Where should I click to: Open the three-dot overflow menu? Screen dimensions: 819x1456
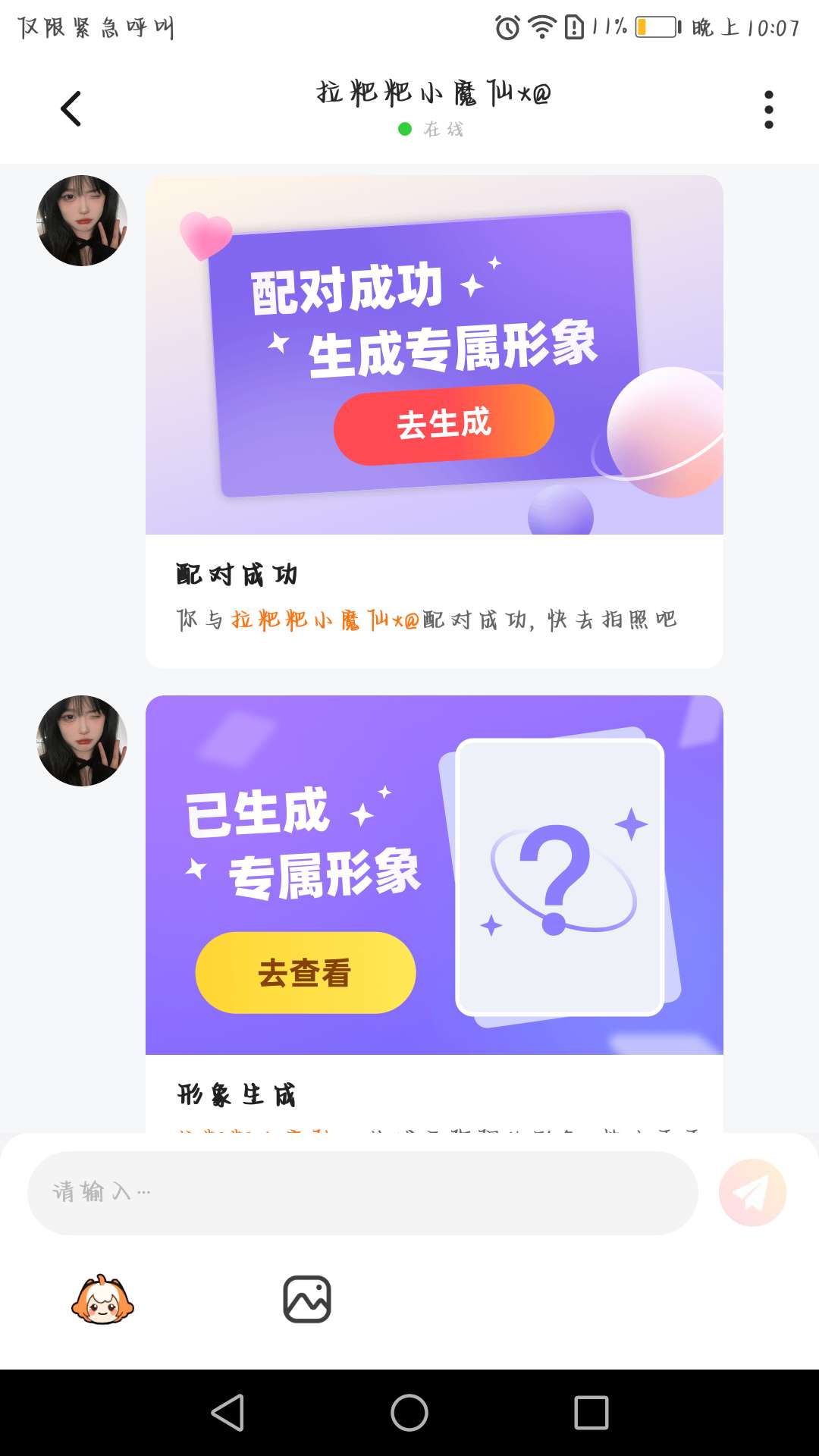point(768,110)
